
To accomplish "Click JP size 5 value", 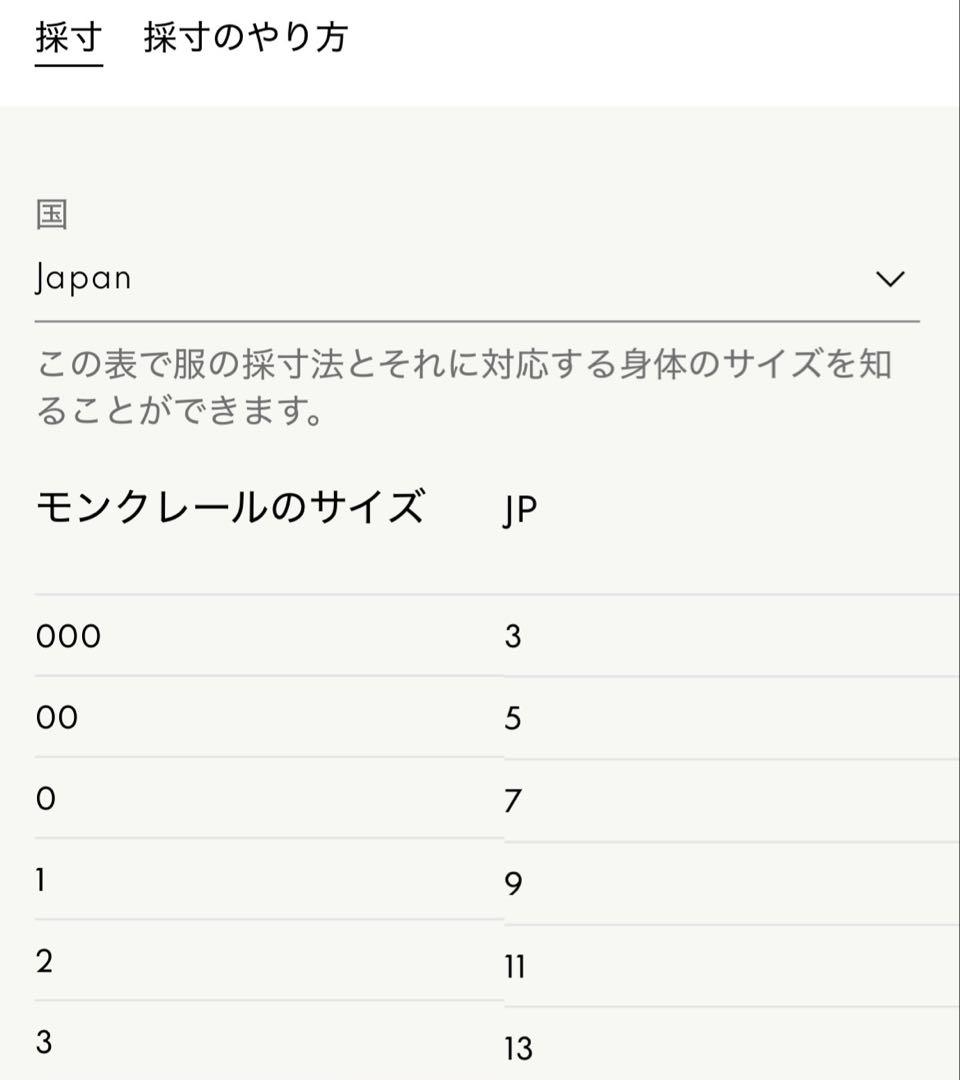I will [x=511, y=719].
